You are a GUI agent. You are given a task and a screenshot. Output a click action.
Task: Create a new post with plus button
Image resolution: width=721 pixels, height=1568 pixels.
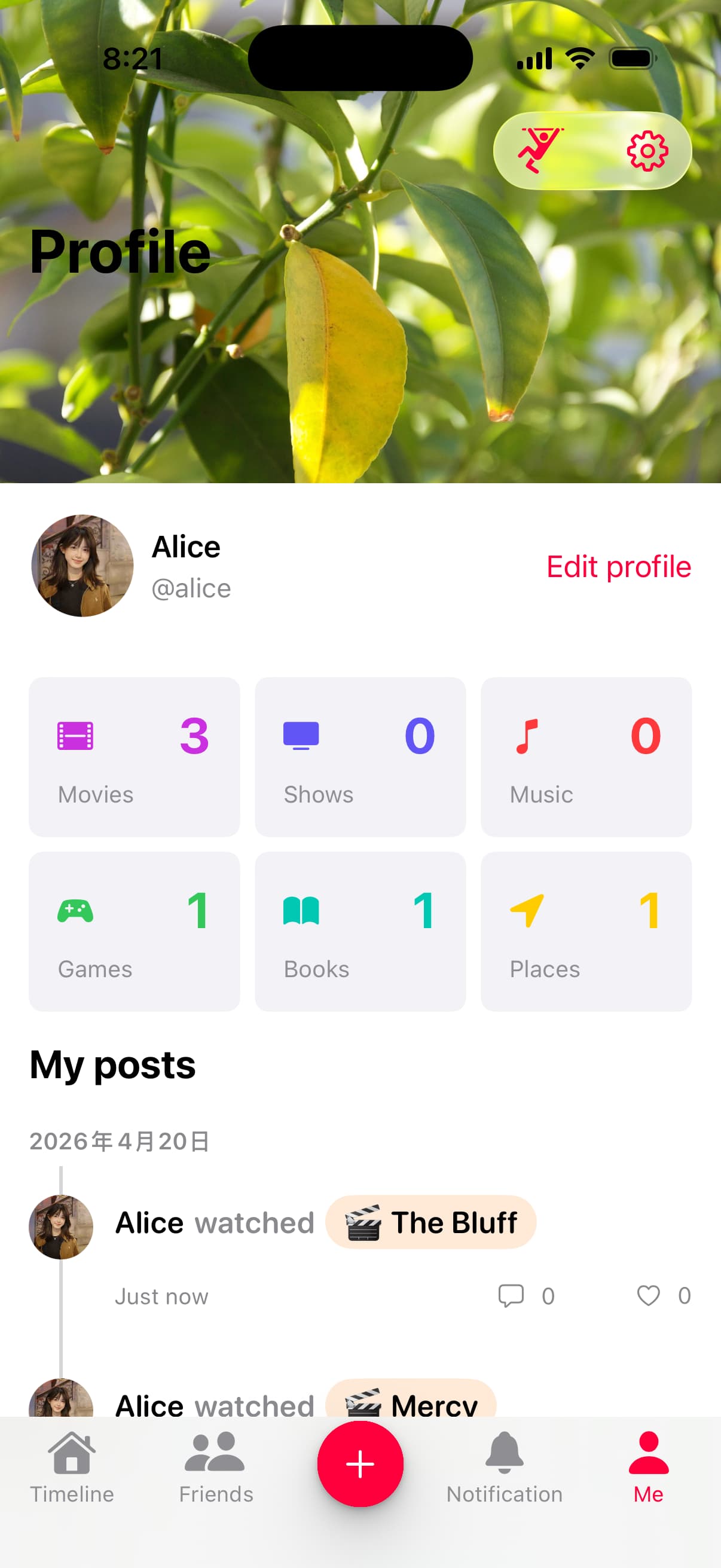(360, 1464)
